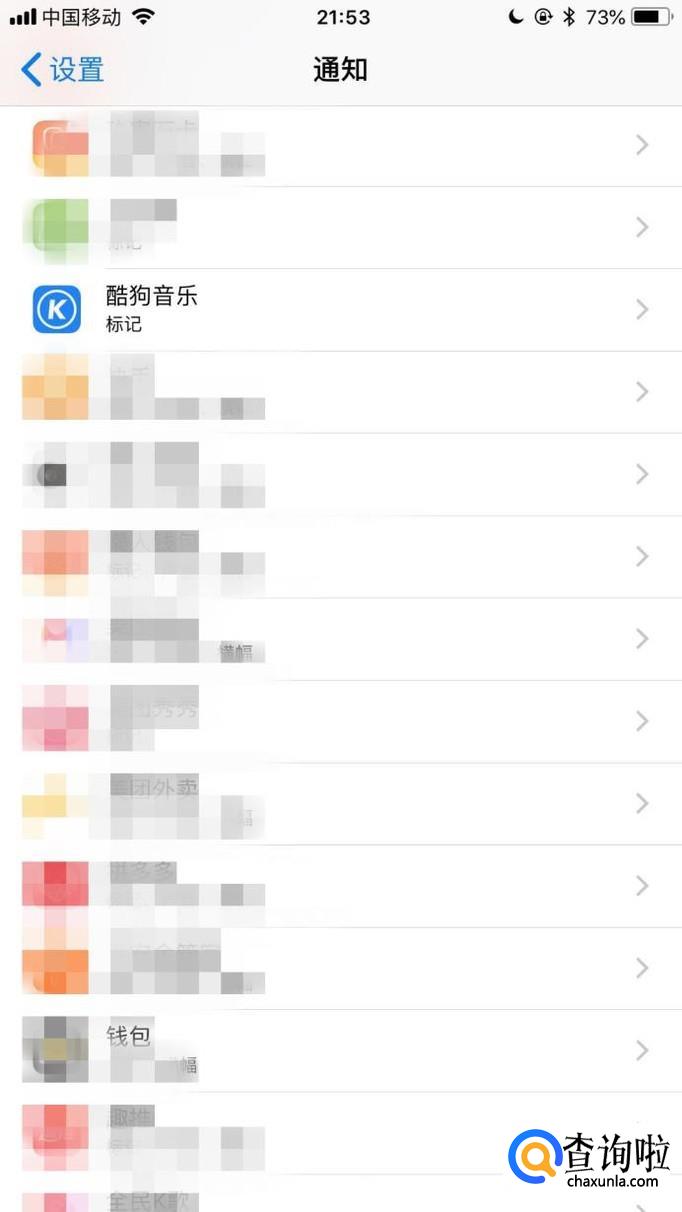The width and height of the screenshot is (682, 1212).
Task: Open 酷狗音乐 notification settings
Action: tap(341, 310)
